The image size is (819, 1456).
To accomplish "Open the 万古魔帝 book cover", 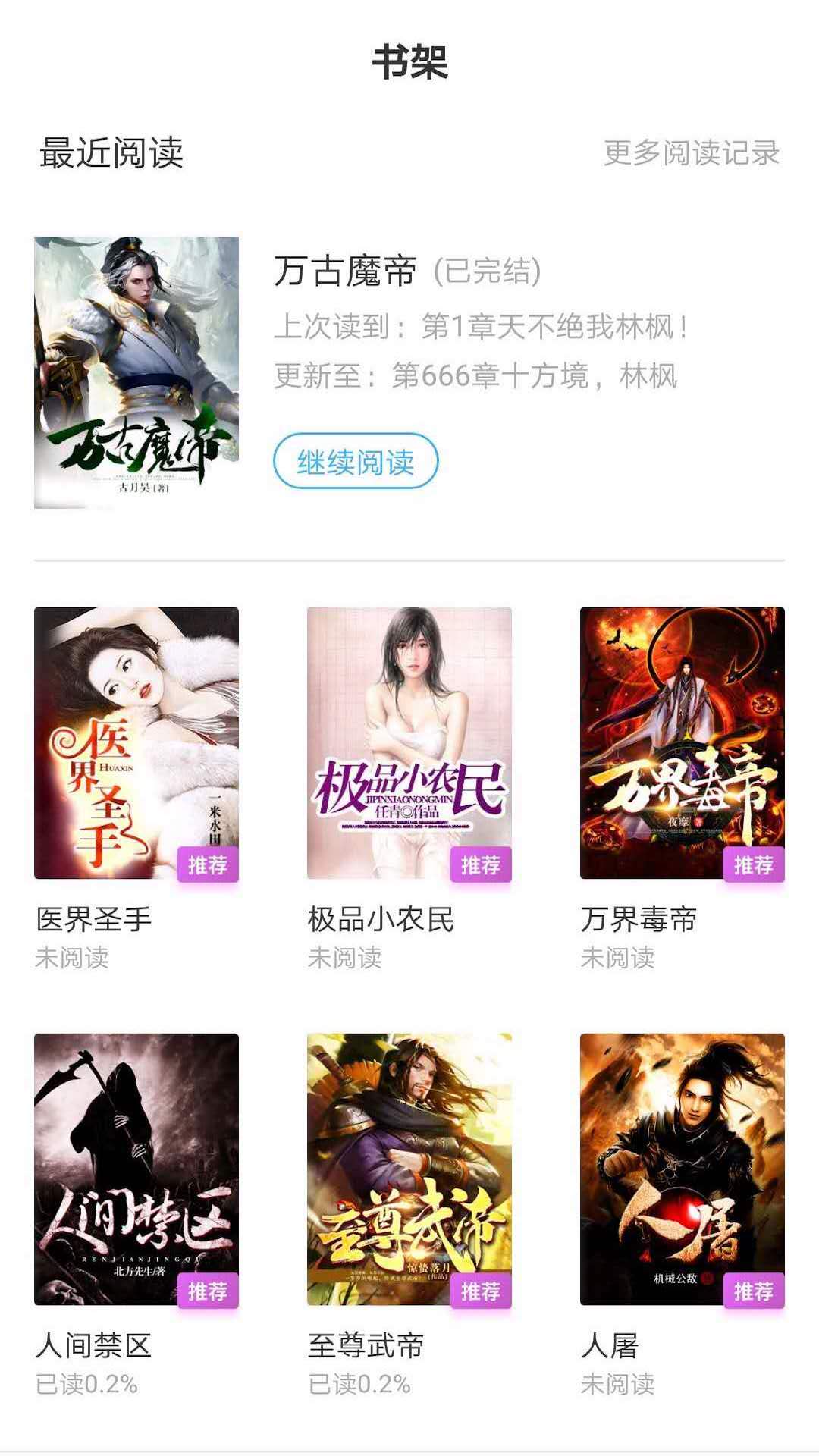I will click(x=136, y=372).
